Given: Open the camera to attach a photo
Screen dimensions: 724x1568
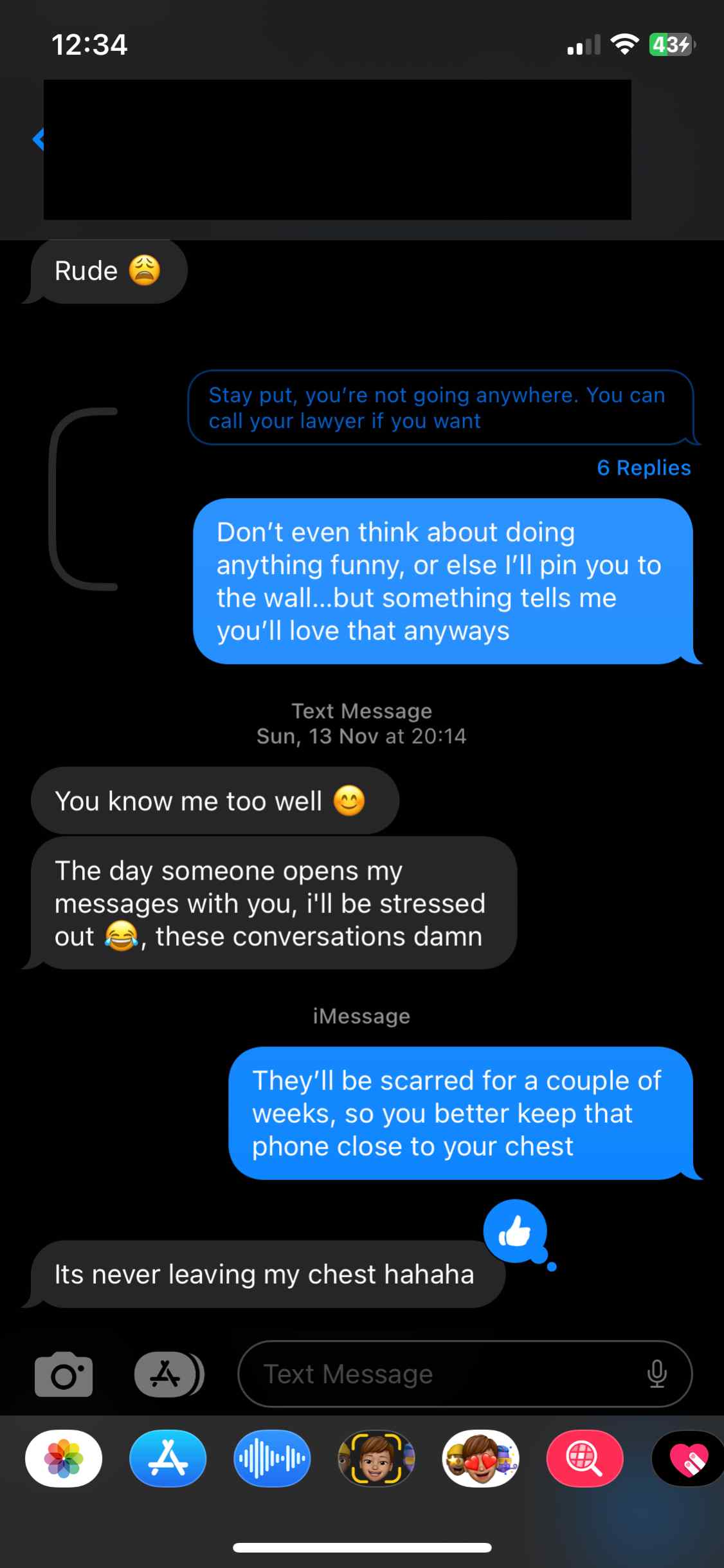Looking at the screenshot, I should coord(63,1374).
